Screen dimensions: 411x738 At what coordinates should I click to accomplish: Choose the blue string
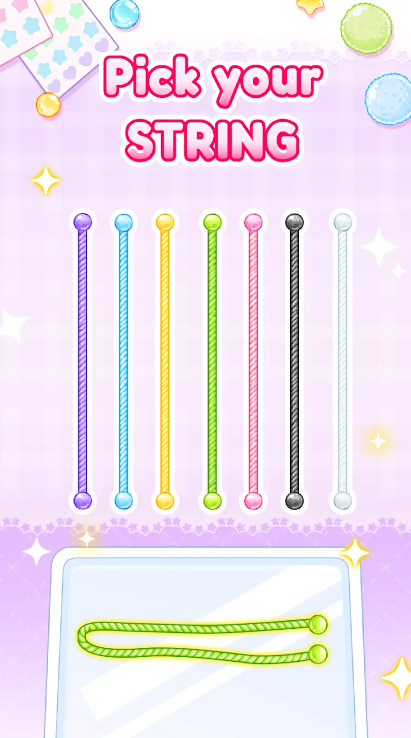(123, 361)
